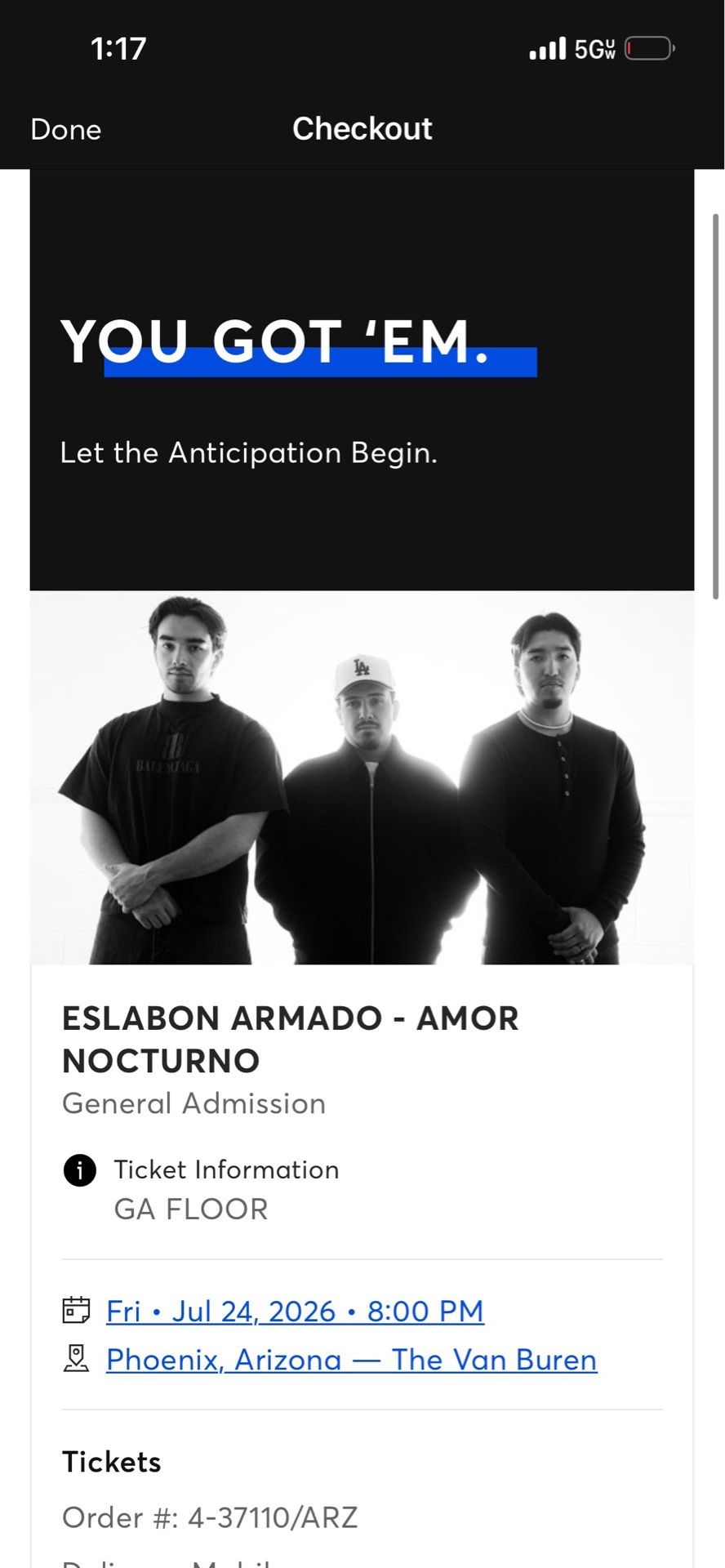Tap the Ticket Information info icon
725x1568 pixels.
[x=80, y=1170]
